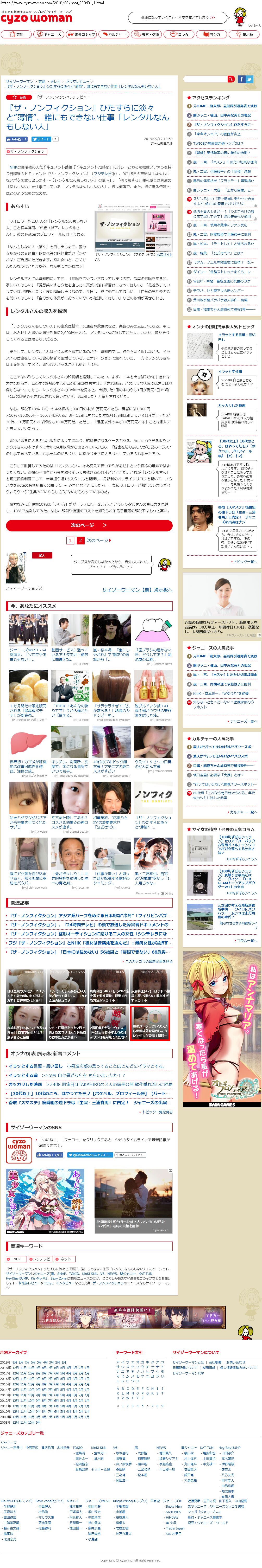
Task: Open the 芸能 category in the top nav
Action: coord(16,35)
